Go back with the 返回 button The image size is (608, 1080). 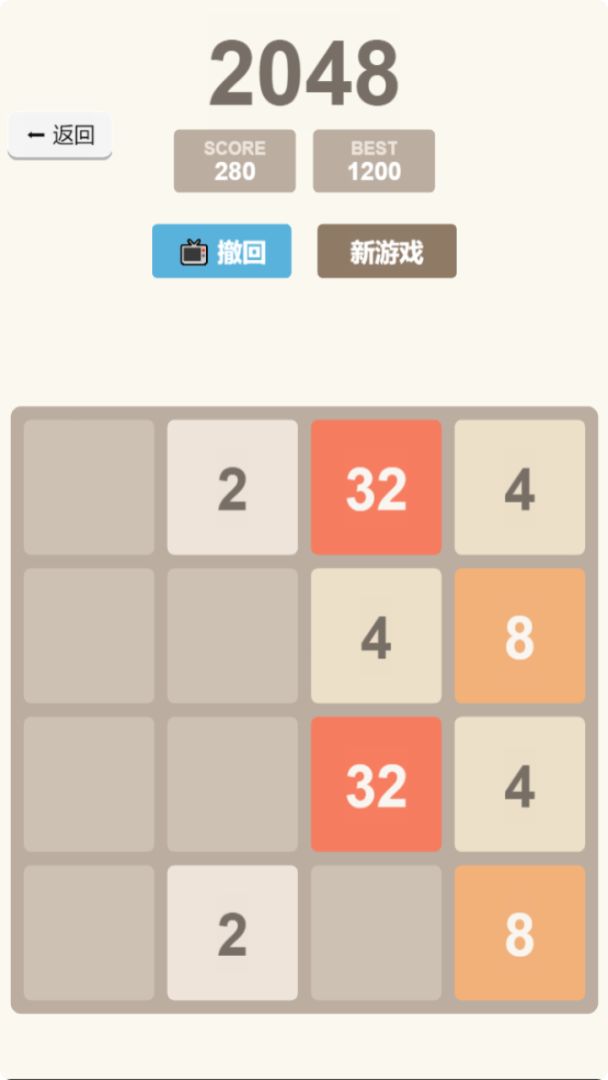[x=60, y=135]
